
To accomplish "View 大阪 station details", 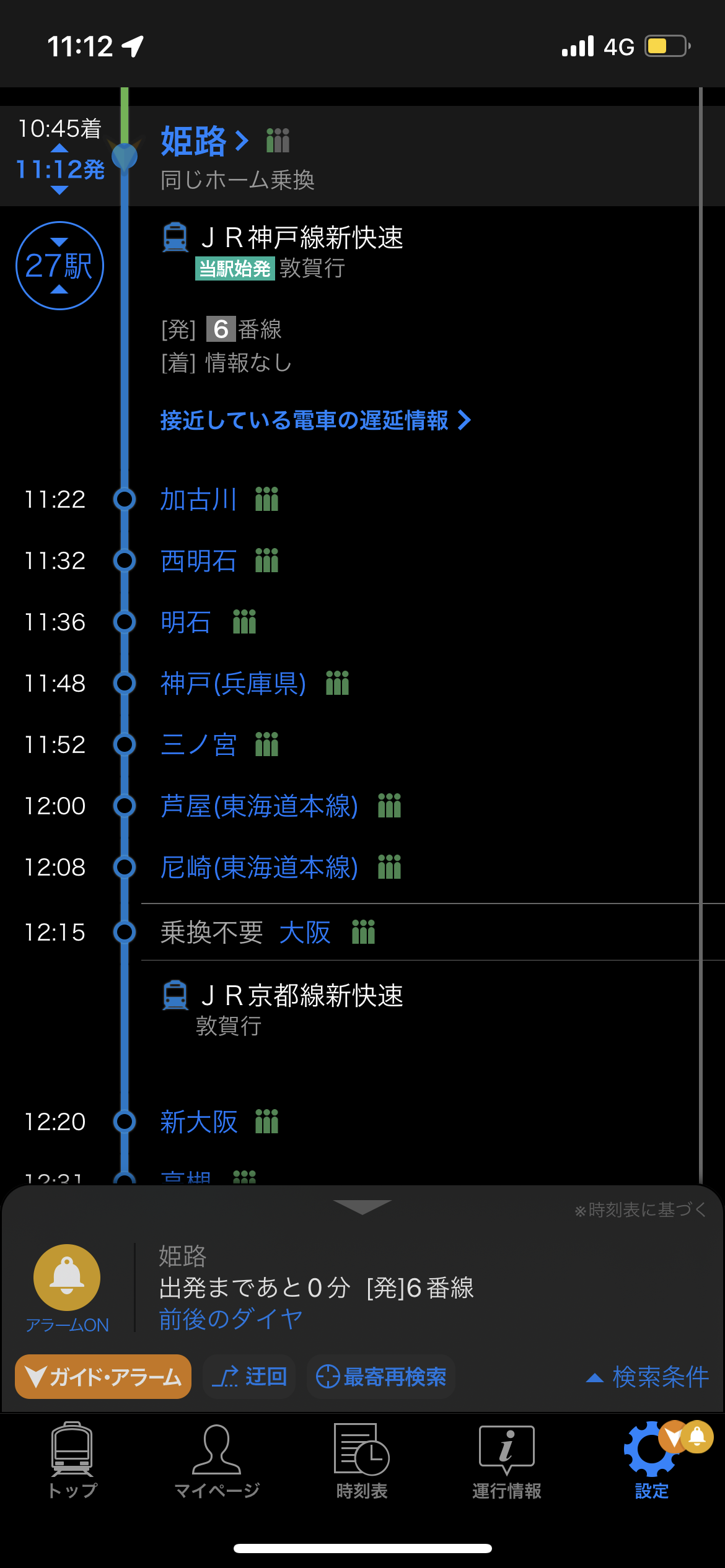I will pyautogui.click(x=305, y=932).
